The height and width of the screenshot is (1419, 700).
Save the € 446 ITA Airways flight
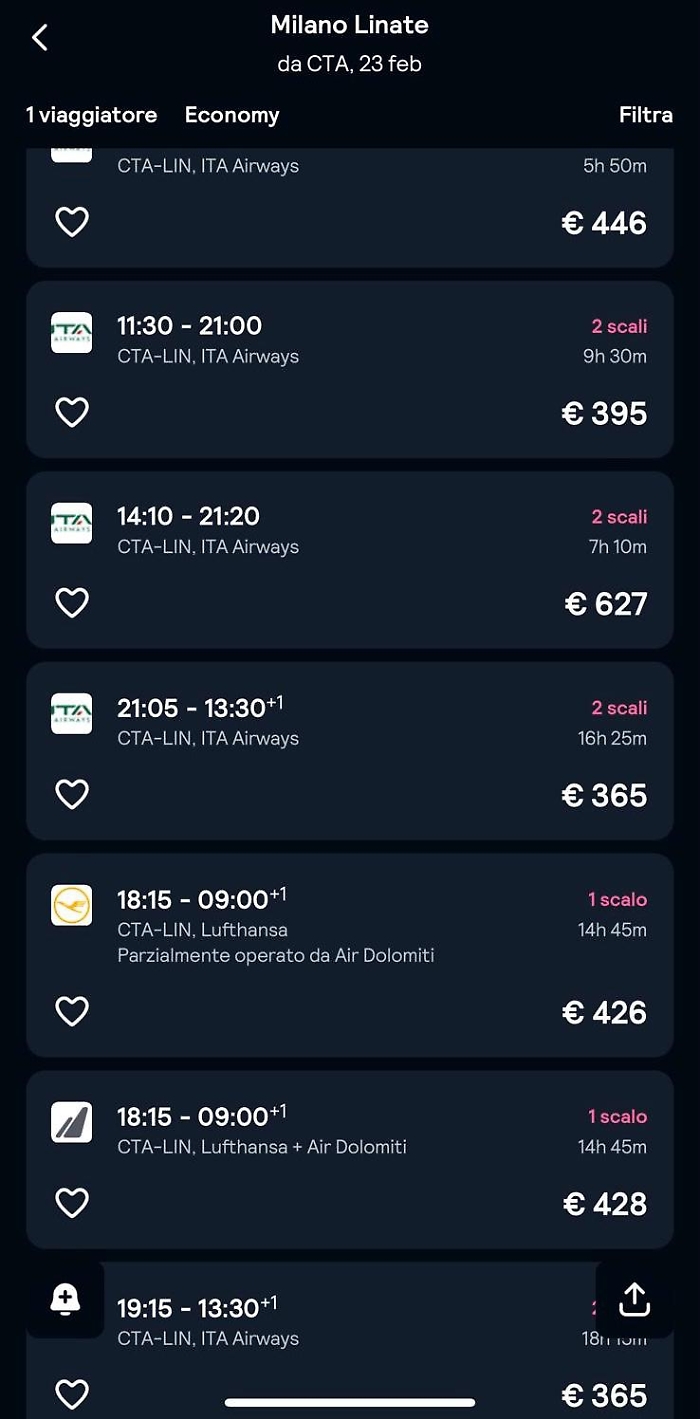(x=72, y=221)
